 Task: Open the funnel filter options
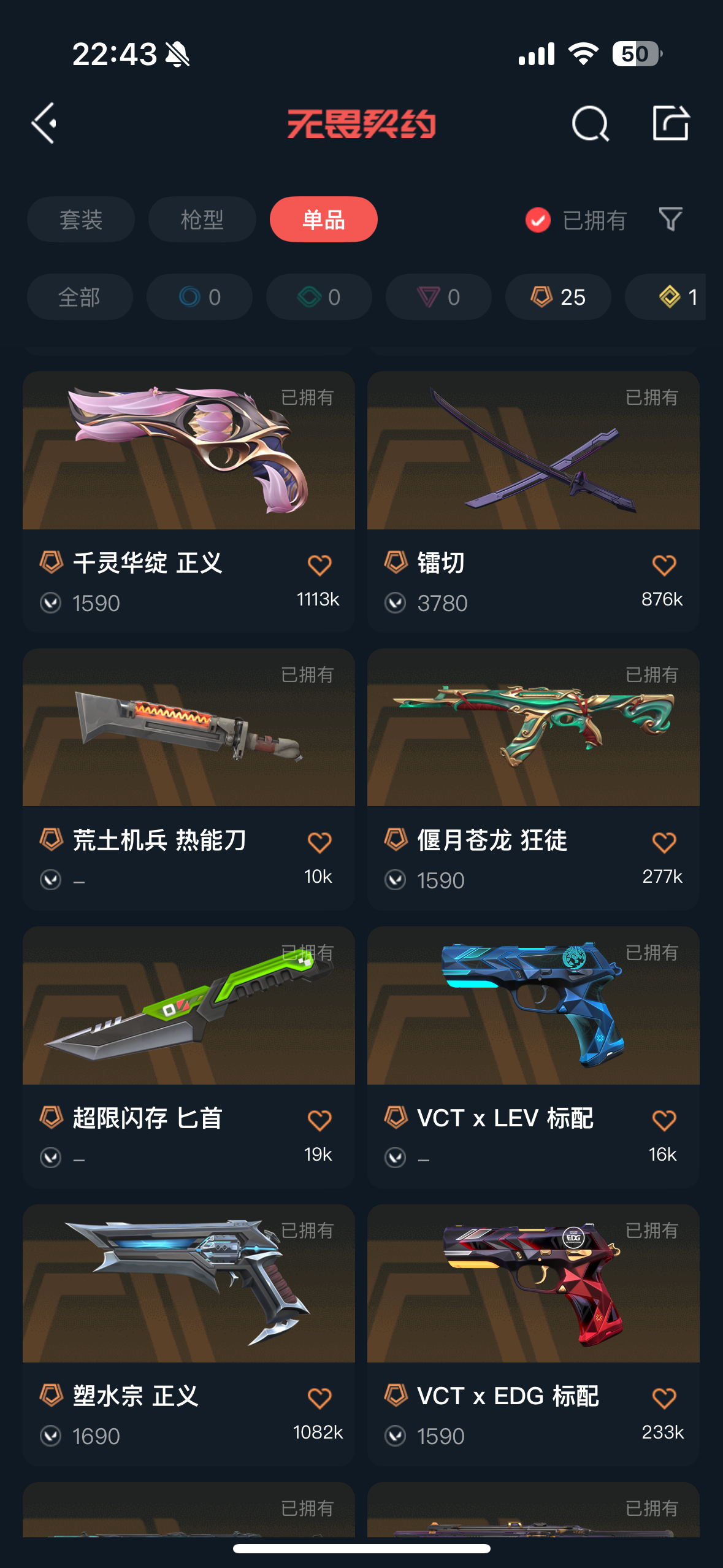pyautogui.click(x=670, y=219)
